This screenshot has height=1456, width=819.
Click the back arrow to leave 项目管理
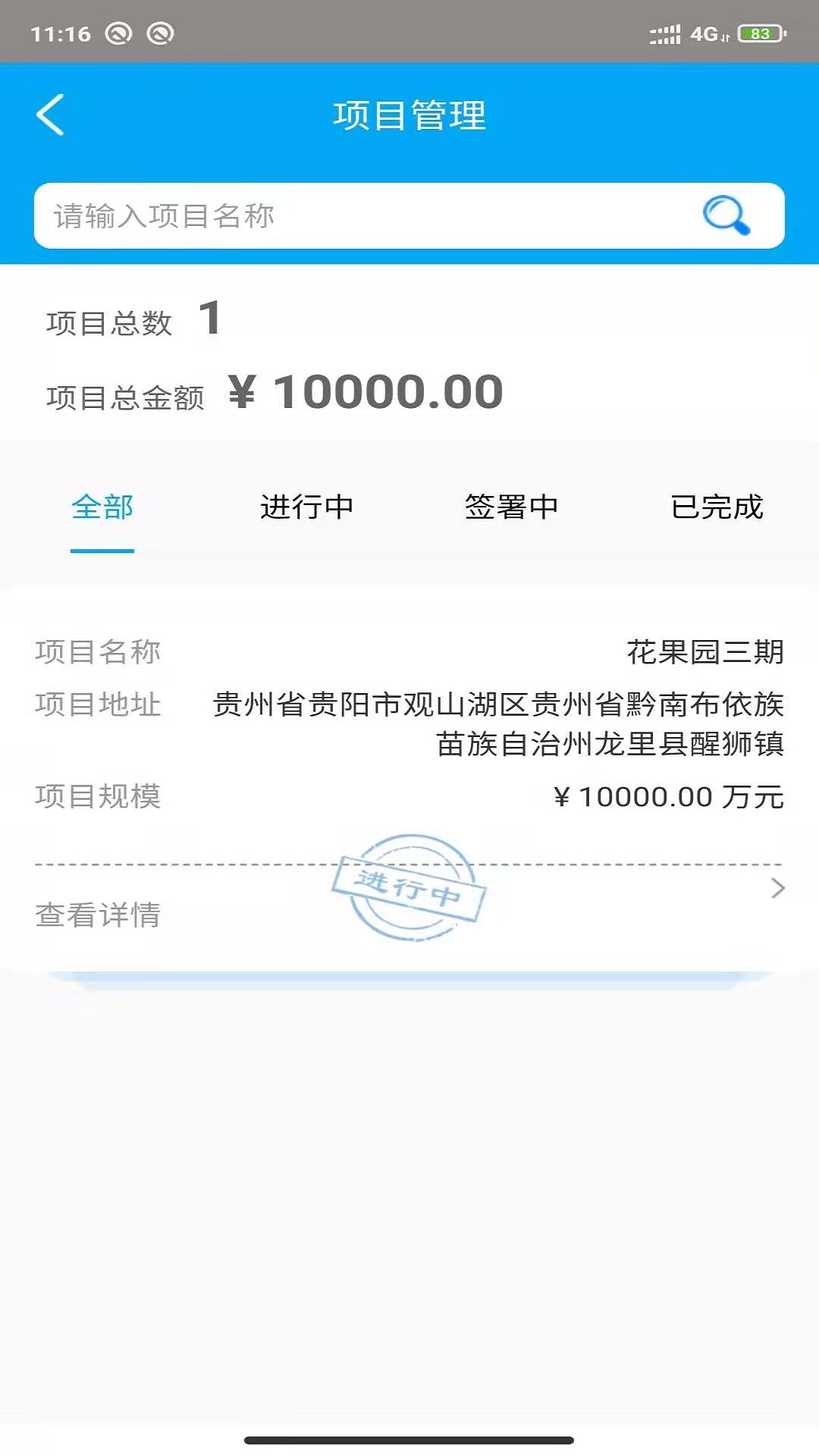point(50,115)
